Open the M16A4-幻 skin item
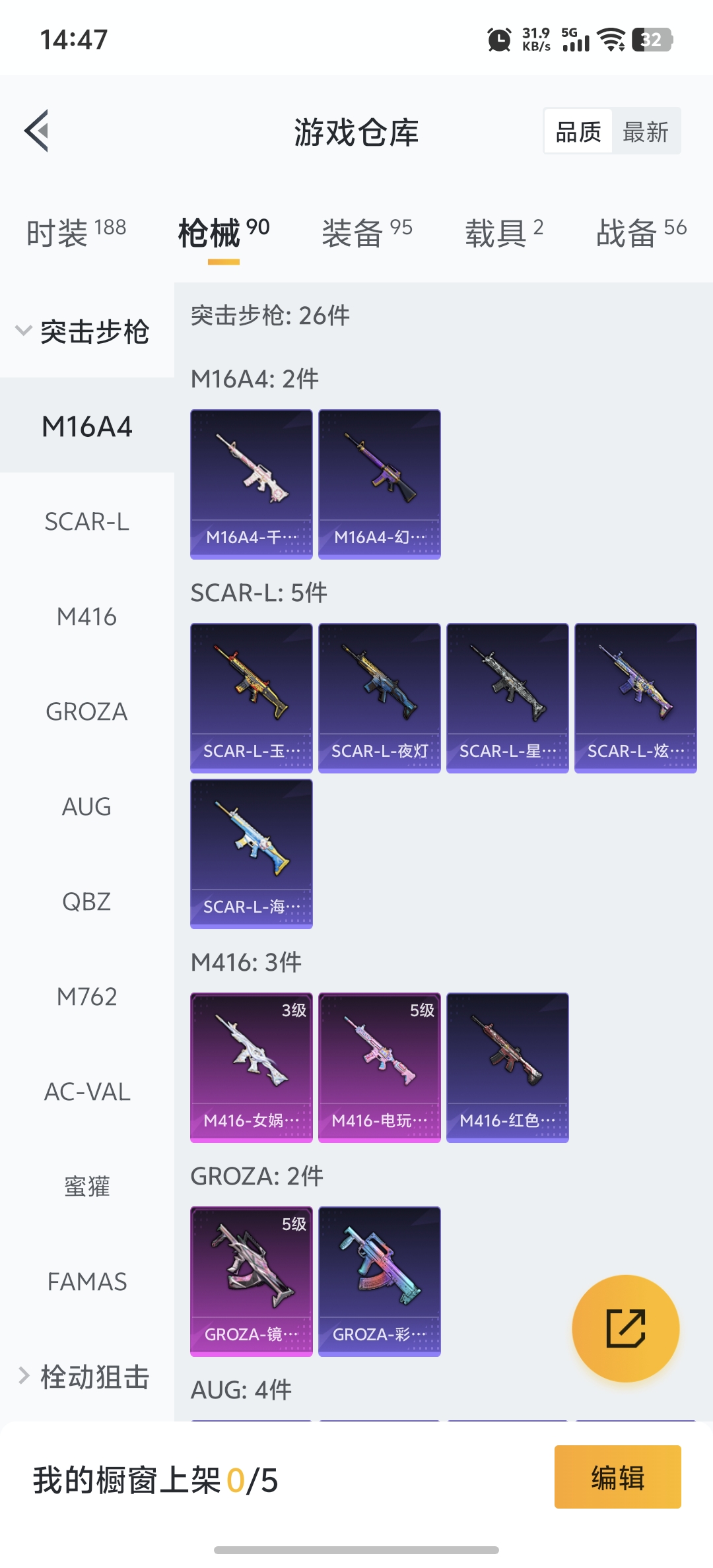The height and width of the screenshot is (1568, 713). [x=379, y=484]
